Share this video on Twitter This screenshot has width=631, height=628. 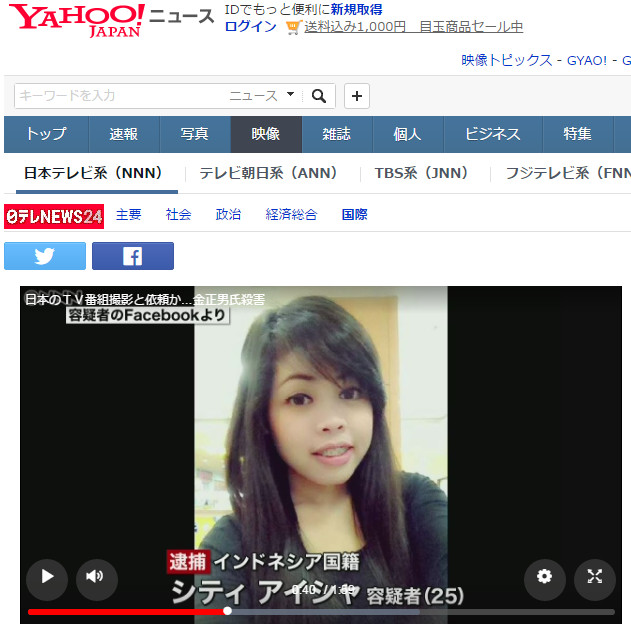coord(45,256)
